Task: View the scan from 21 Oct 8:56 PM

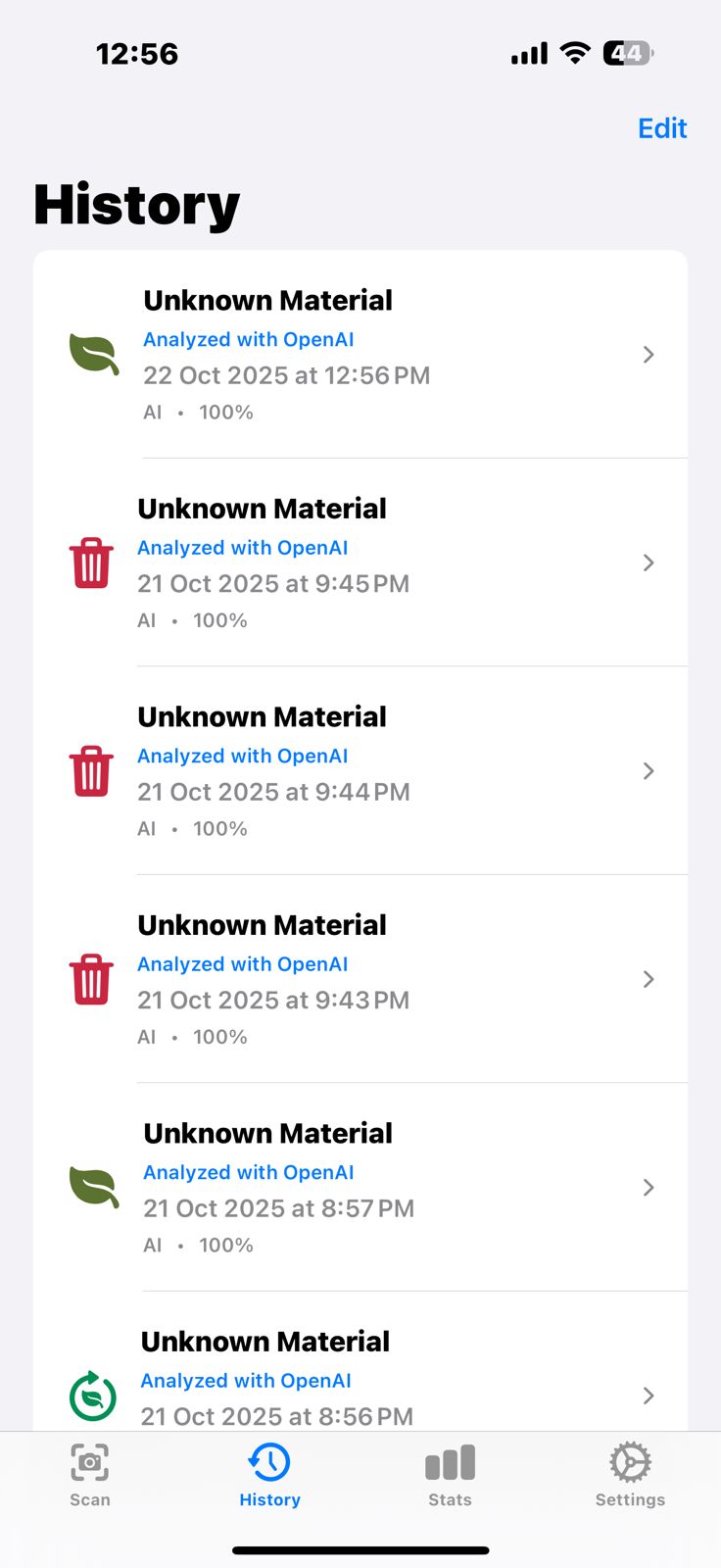Action: coord(360,1382)
